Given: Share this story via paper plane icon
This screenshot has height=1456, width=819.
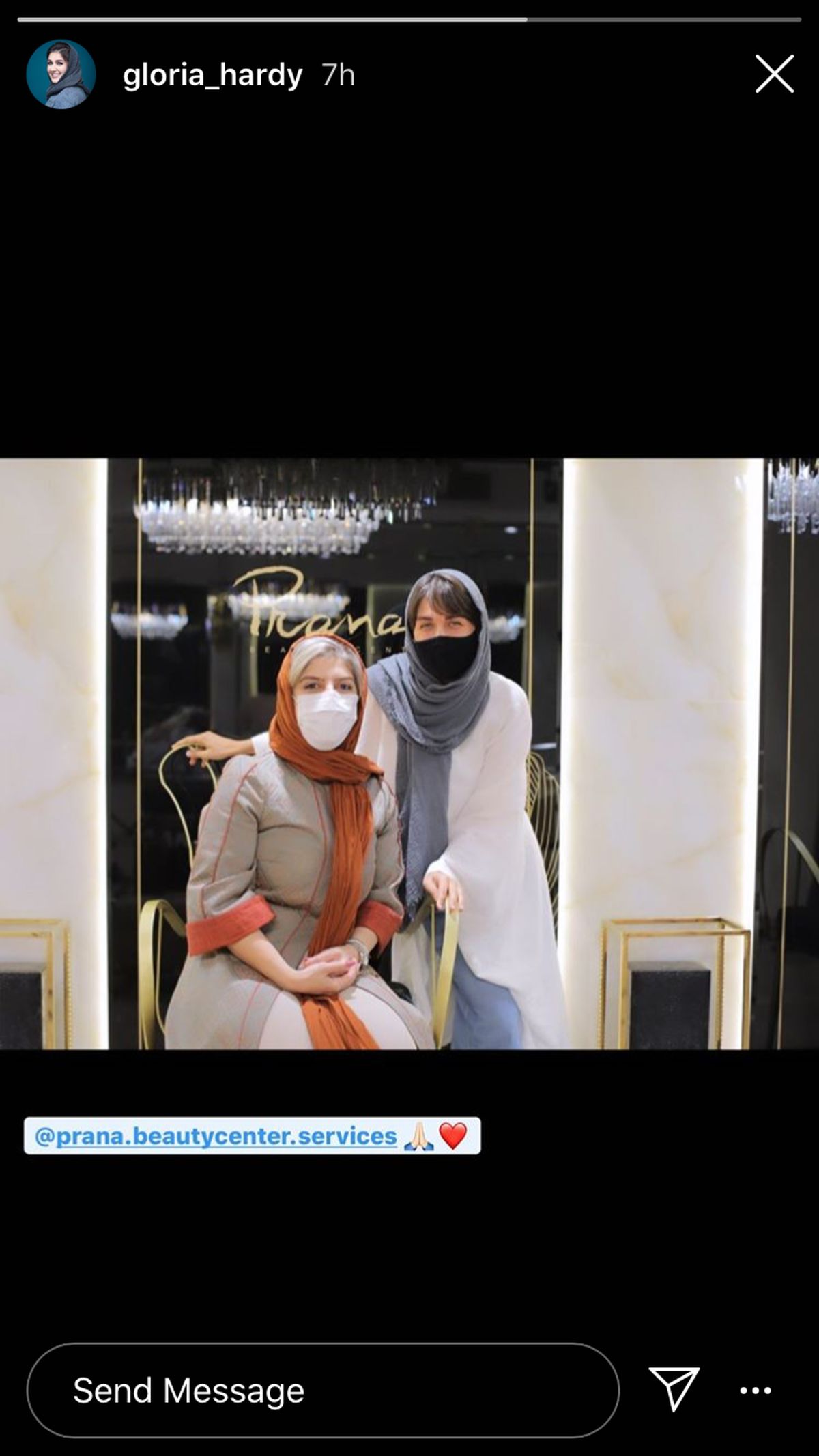Looking at the screenshot, I should tap(674, 1389).
